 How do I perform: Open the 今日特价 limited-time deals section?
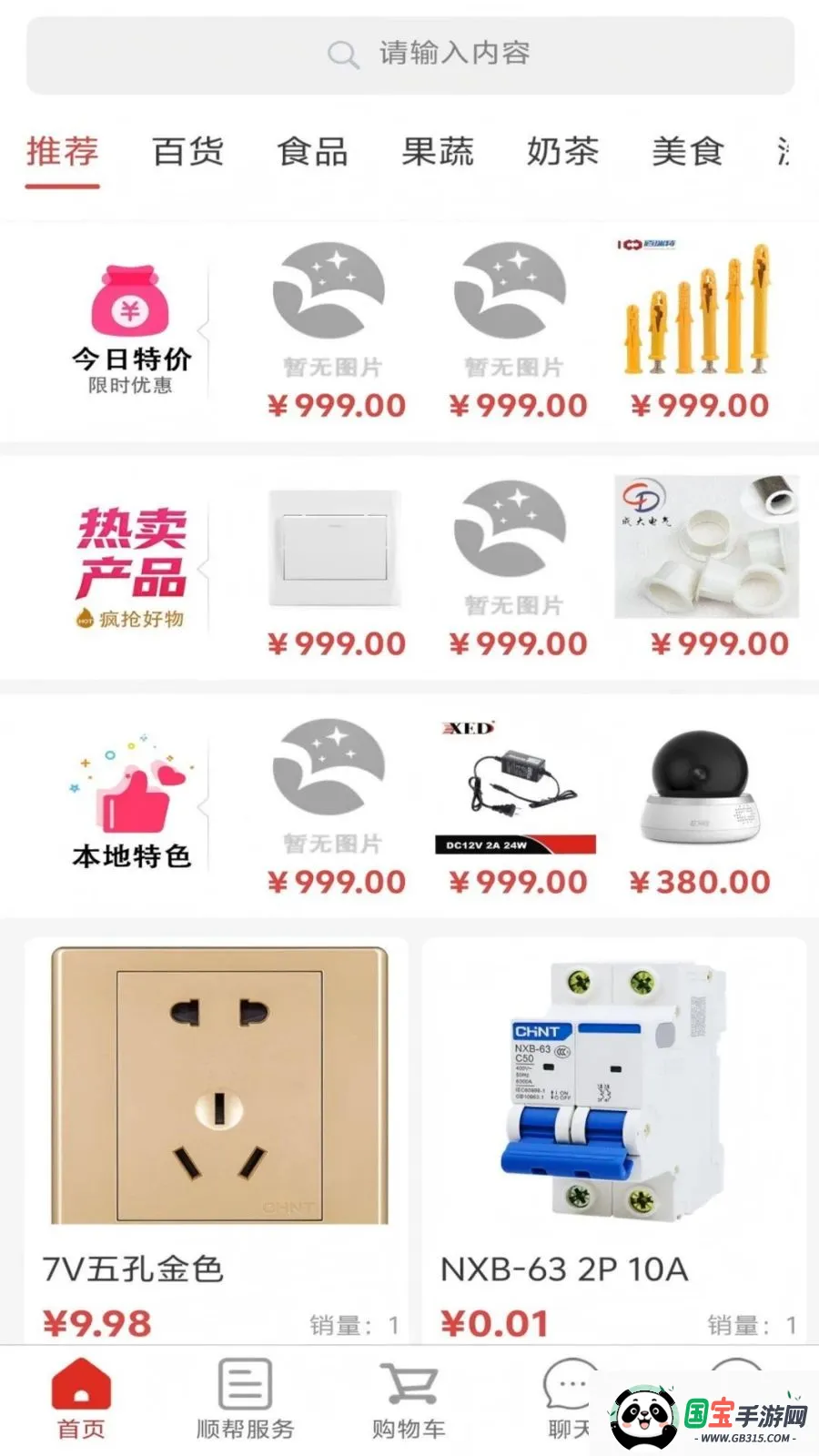click(131, 331)
